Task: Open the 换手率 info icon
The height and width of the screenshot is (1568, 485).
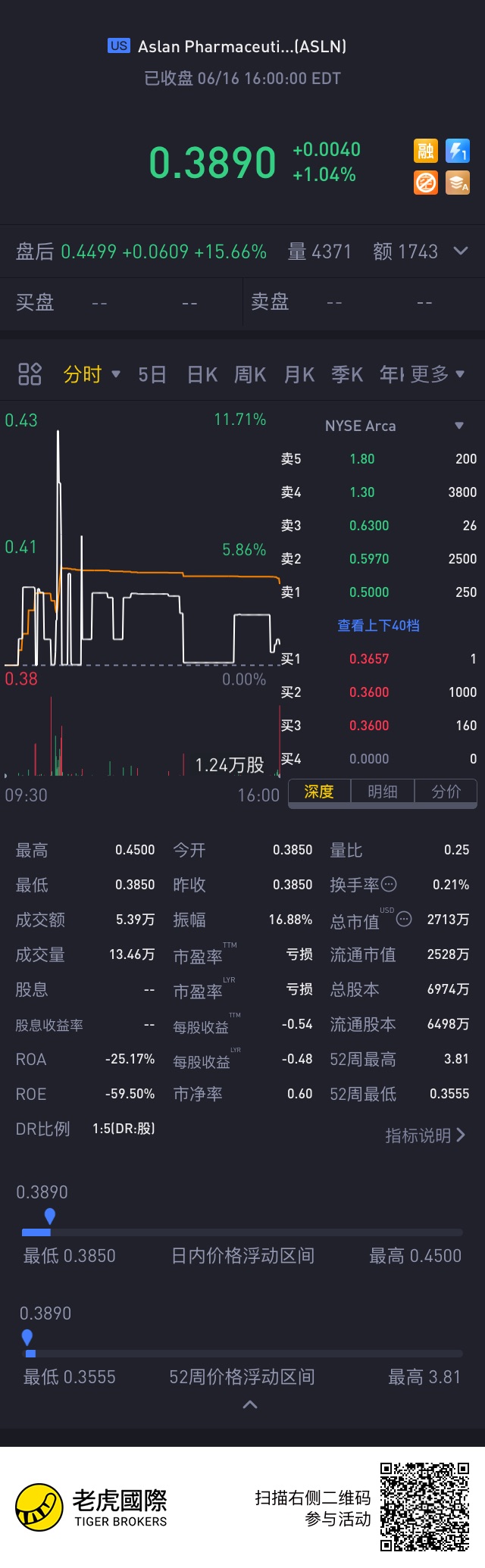Action: tap(389, 884)
